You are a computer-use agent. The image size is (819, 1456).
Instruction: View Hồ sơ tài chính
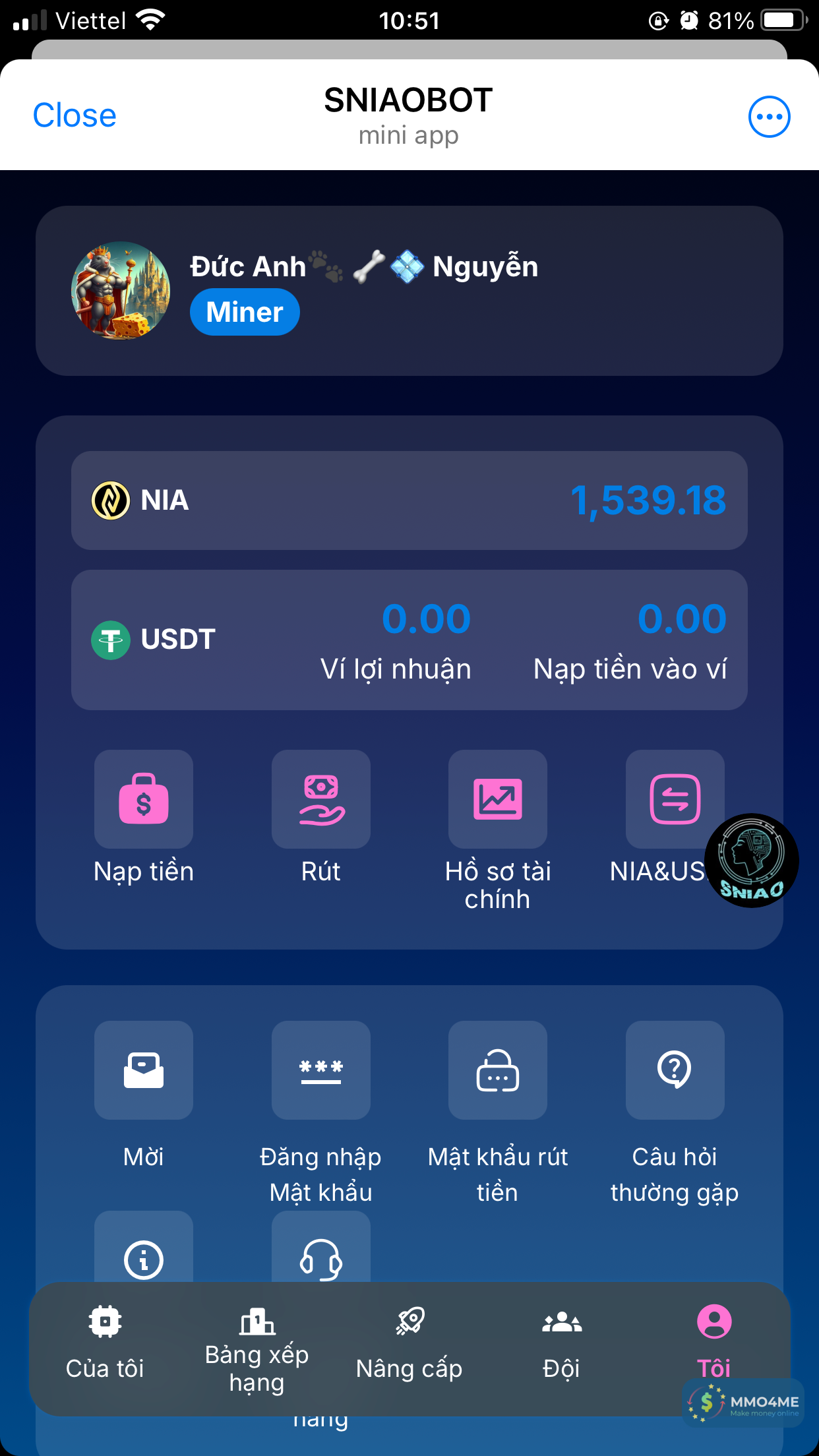498,800
